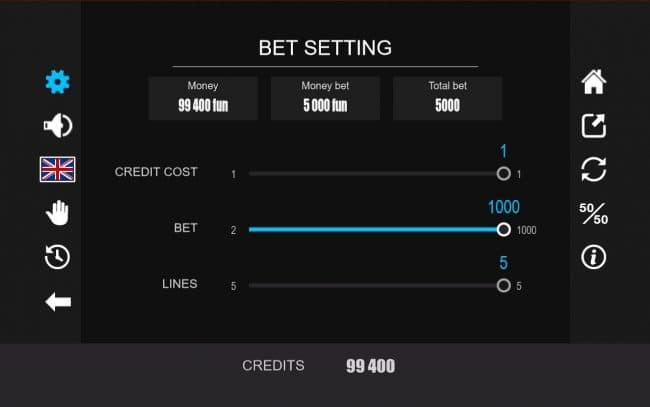Open the 50/50 option

pos(594,213)
